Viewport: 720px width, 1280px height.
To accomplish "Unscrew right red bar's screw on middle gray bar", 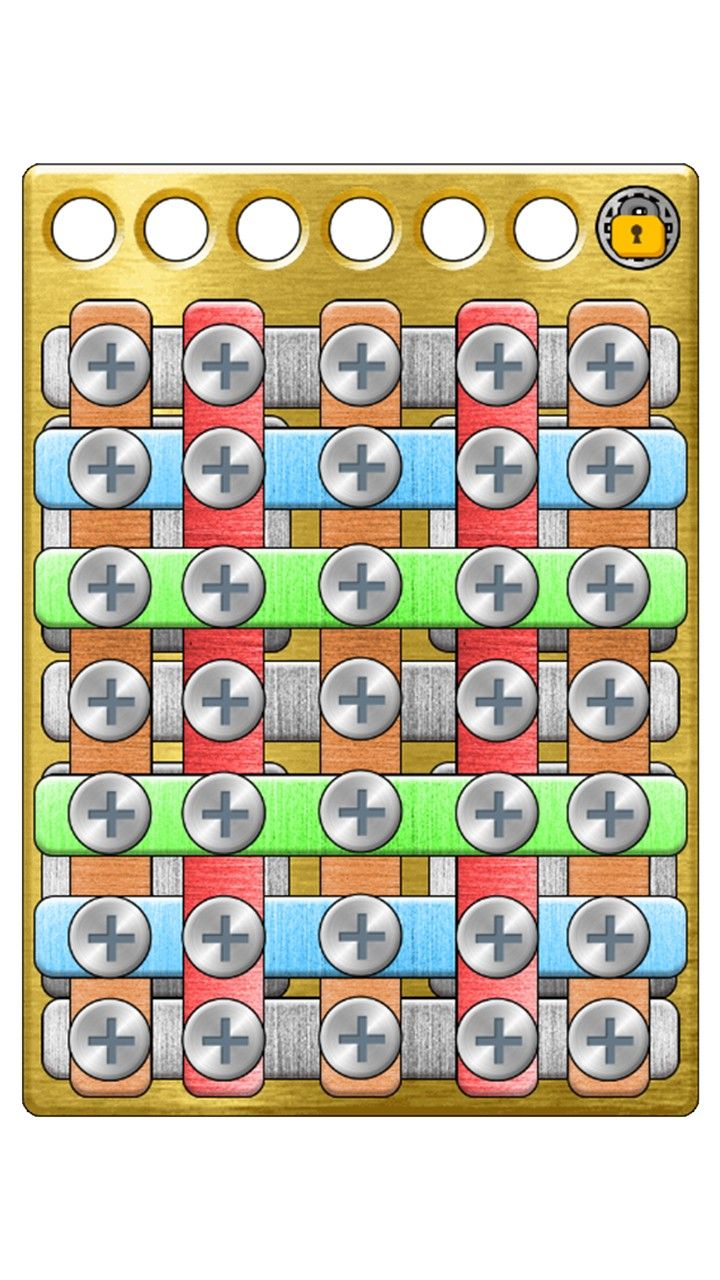I will pos(497,699).
